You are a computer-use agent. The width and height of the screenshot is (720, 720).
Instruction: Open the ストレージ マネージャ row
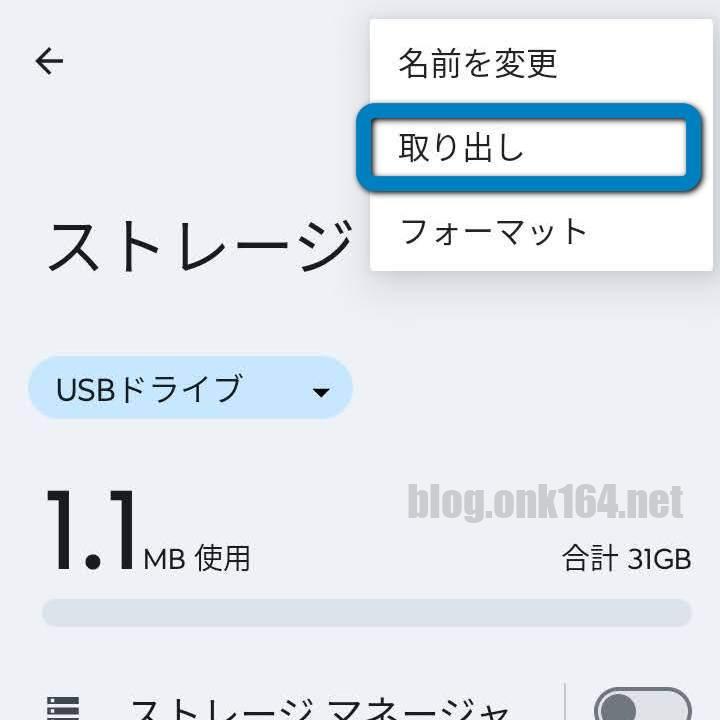point(300,708)
